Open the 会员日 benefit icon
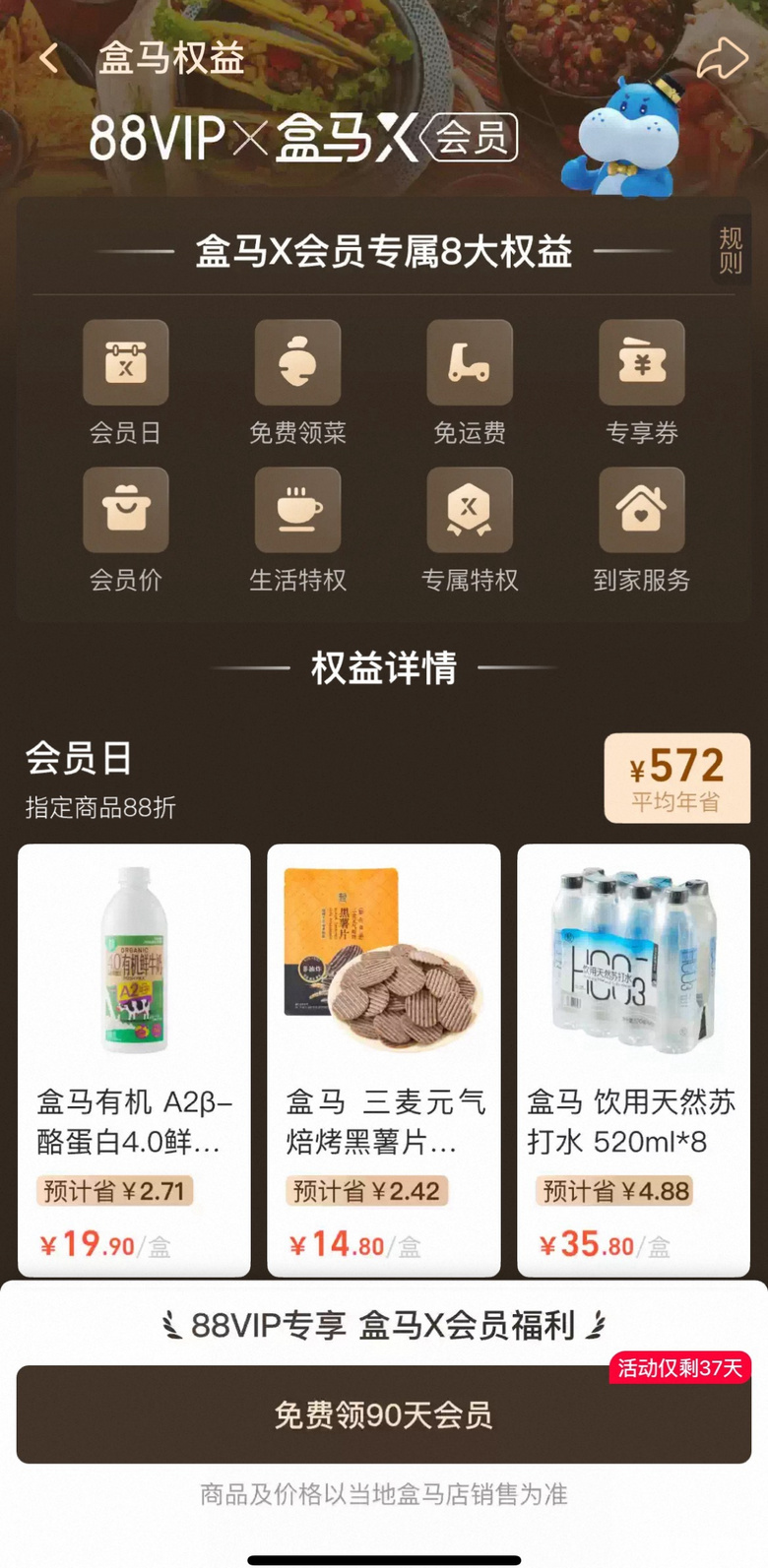This screenshot has height=1568, width=768. pos(125,362)
